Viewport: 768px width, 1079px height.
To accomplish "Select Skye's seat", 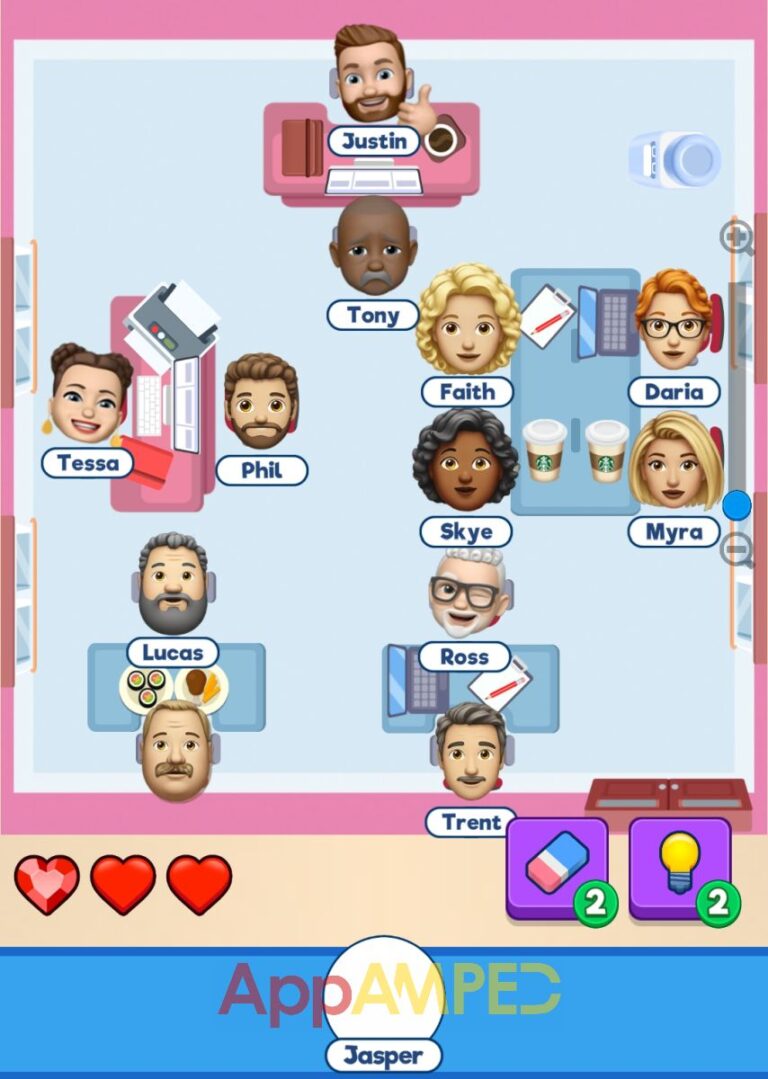I will click(465, 460).
